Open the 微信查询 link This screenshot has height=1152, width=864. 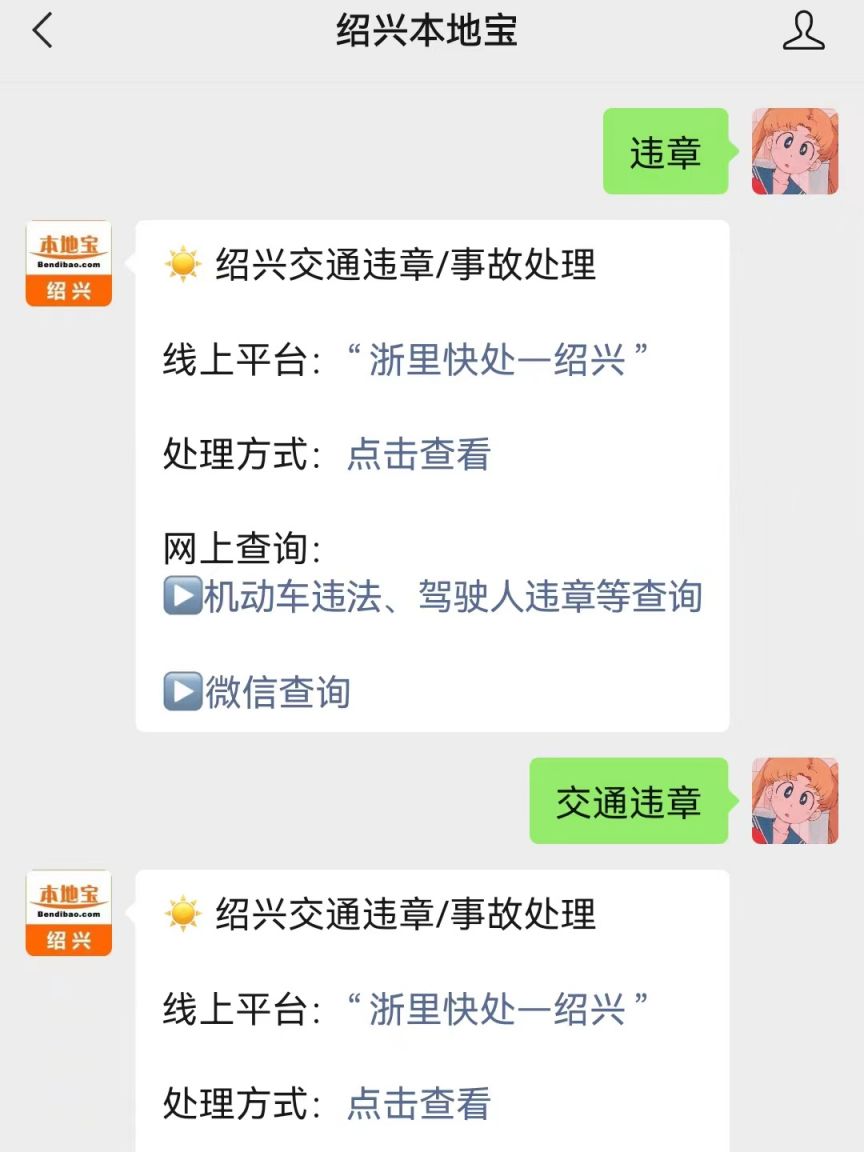(x=277, y=692)
